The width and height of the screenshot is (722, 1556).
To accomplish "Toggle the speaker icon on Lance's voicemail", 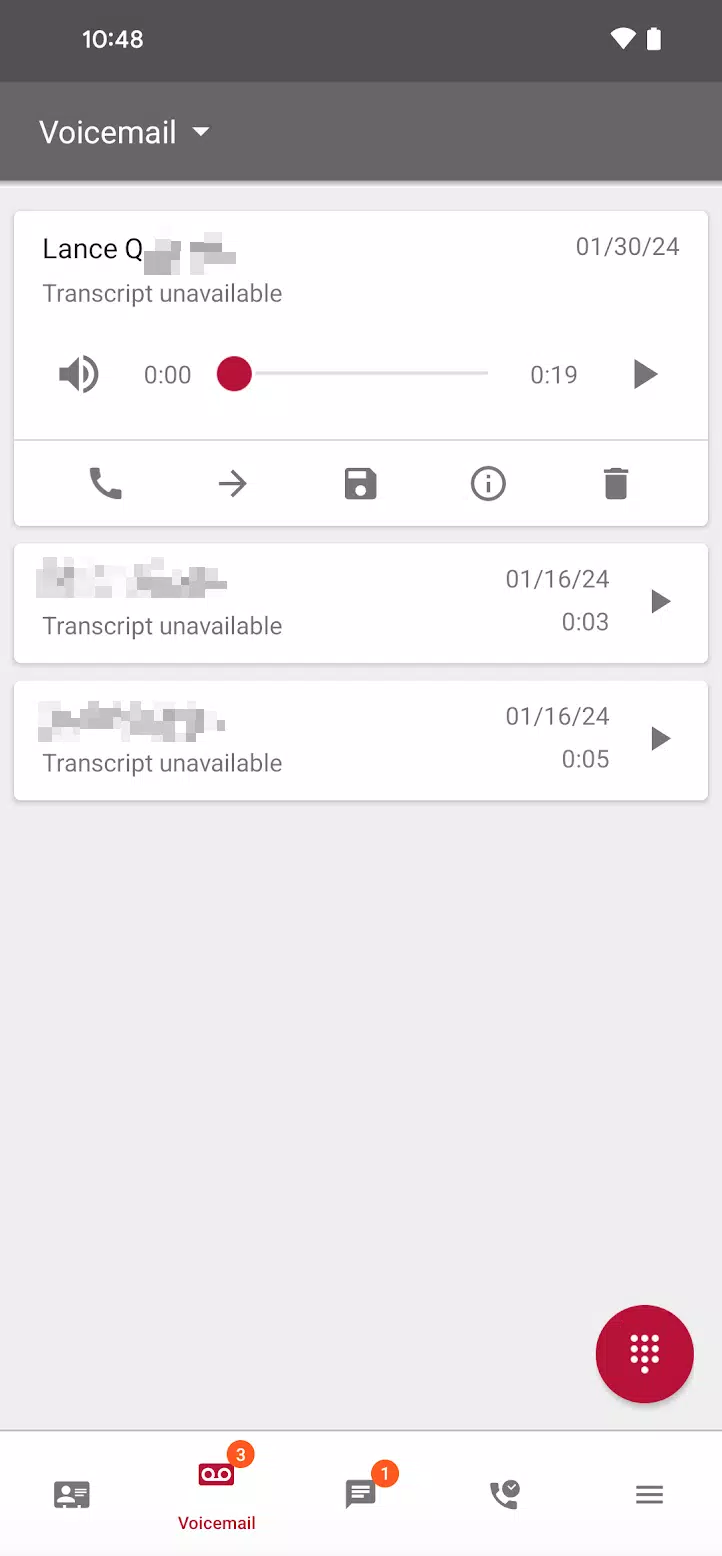I will (79, 375).
